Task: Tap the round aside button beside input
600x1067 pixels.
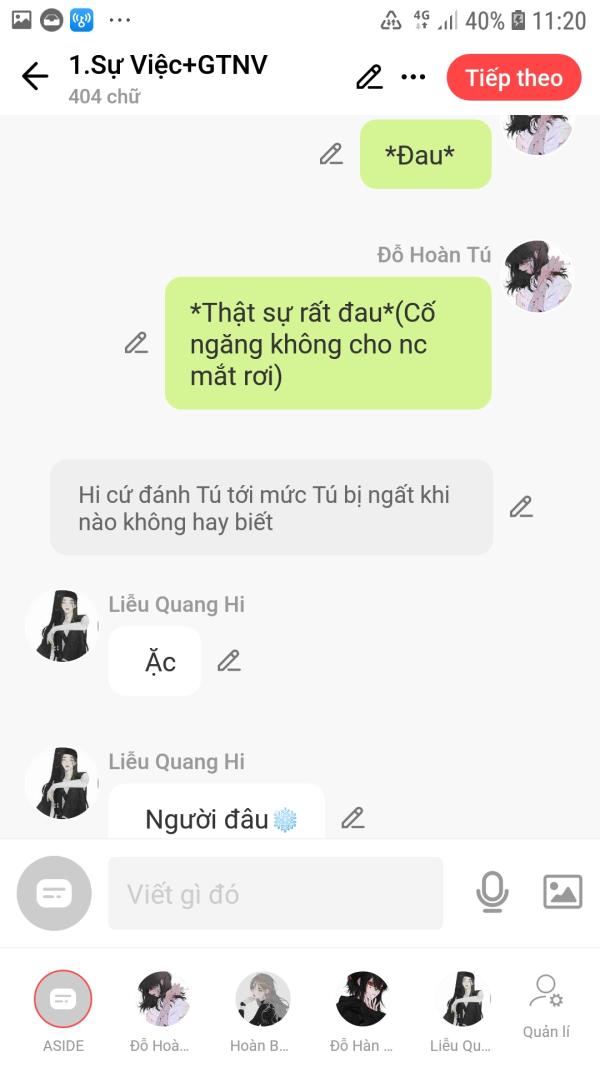Action: click(54, 893)
